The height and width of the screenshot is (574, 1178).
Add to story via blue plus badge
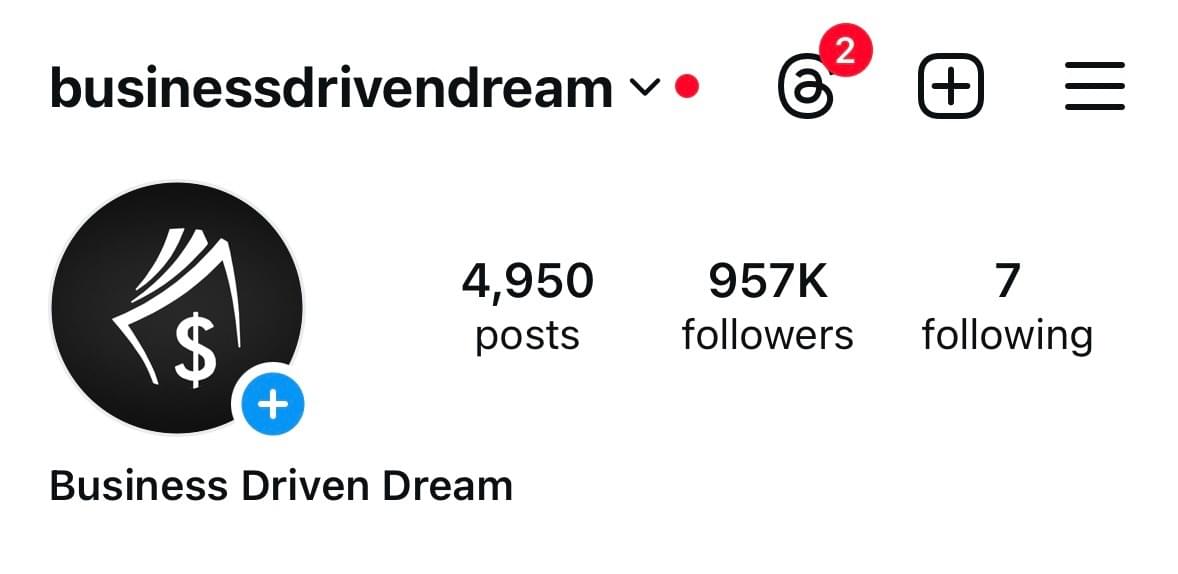[268, 404]
